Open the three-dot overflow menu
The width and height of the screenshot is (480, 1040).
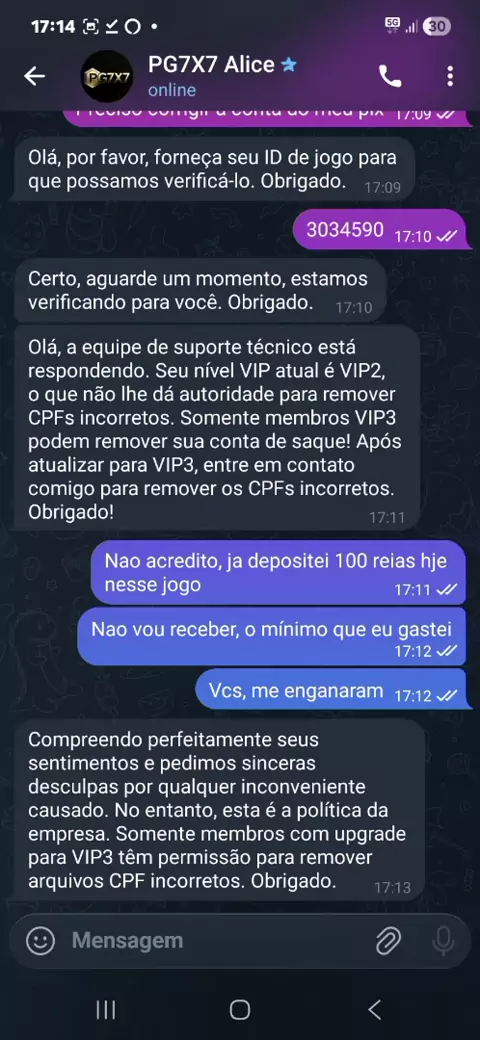450,76
